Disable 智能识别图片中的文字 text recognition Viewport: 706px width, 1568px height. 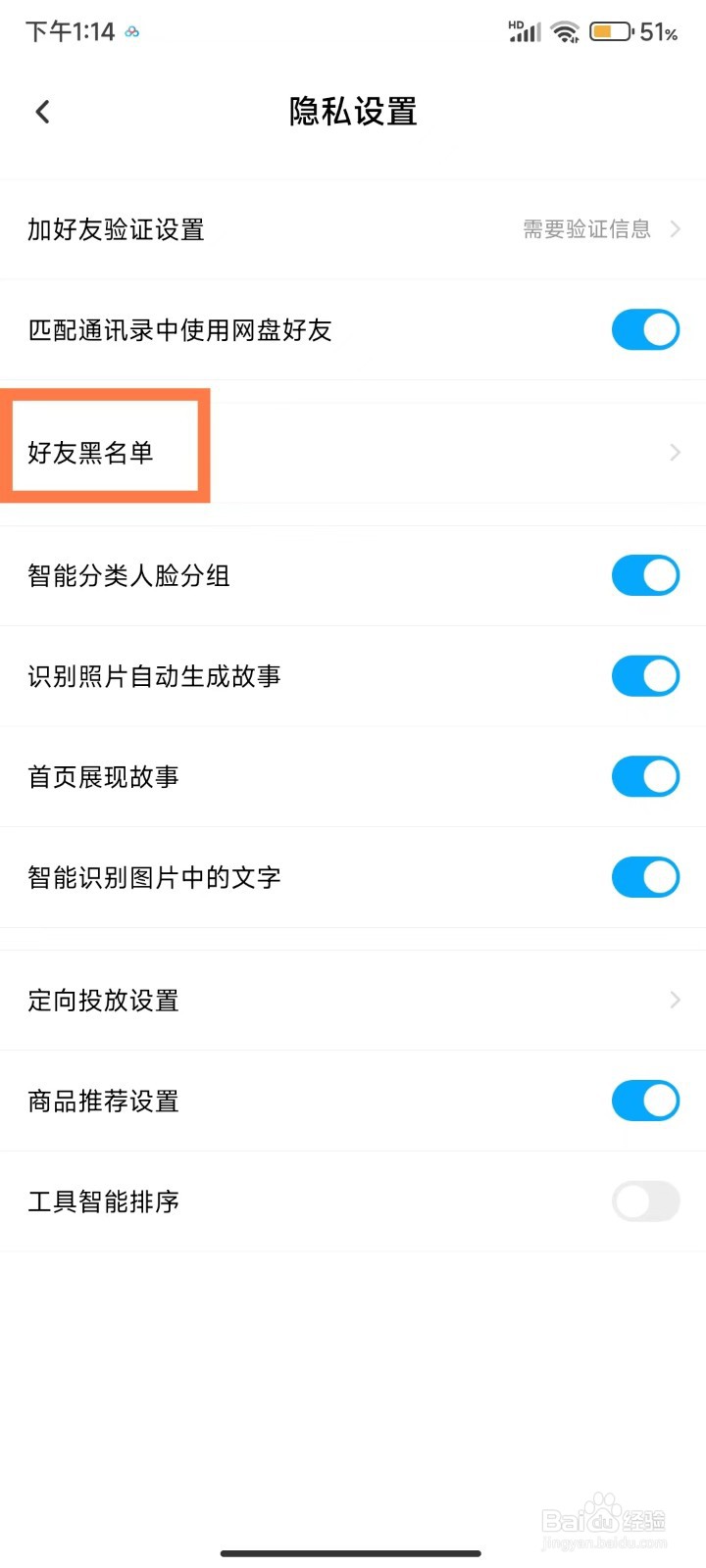[x=645, y=877]
